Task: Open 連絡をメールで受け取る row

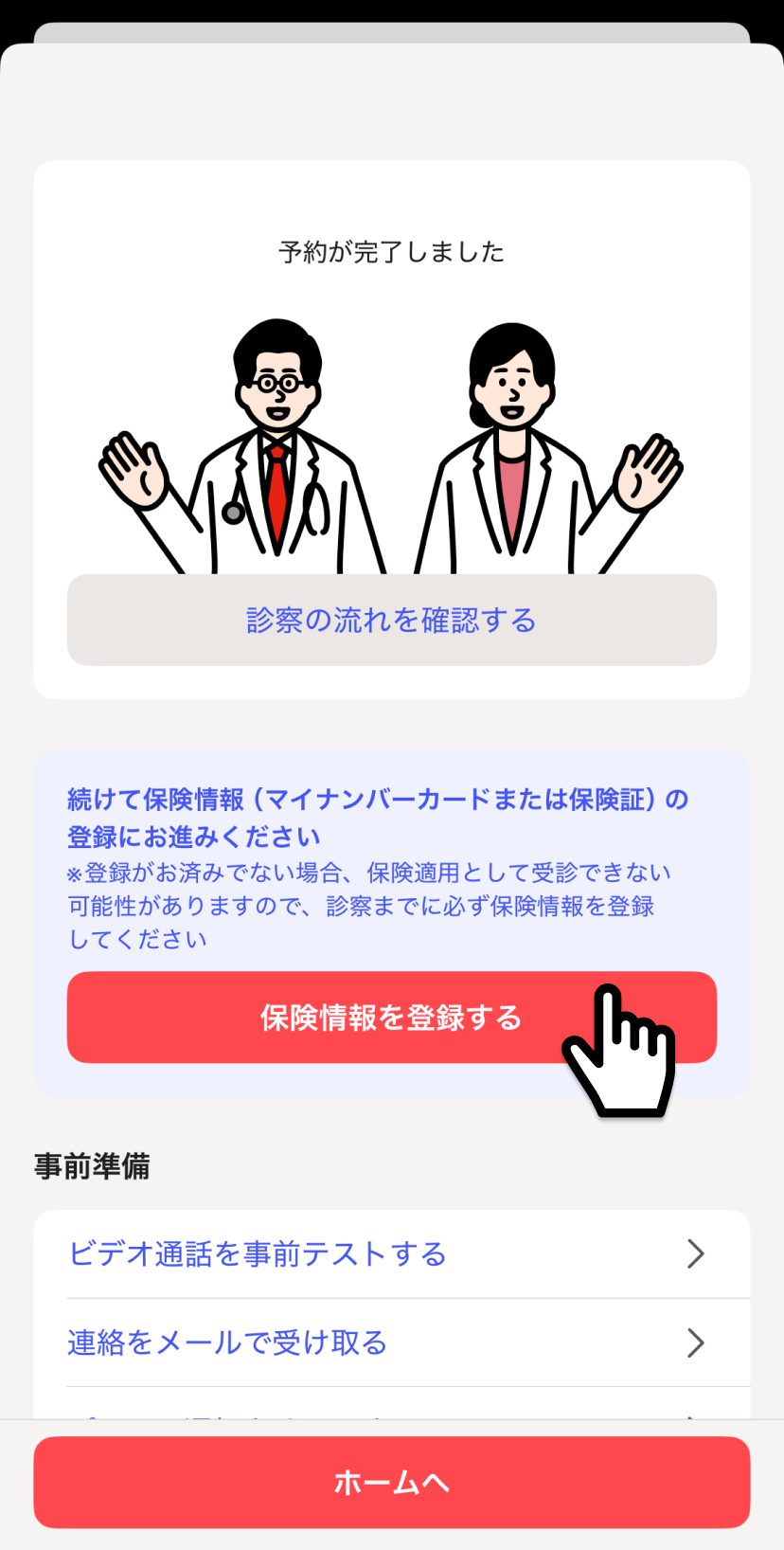Action: tap(391, 1343)
